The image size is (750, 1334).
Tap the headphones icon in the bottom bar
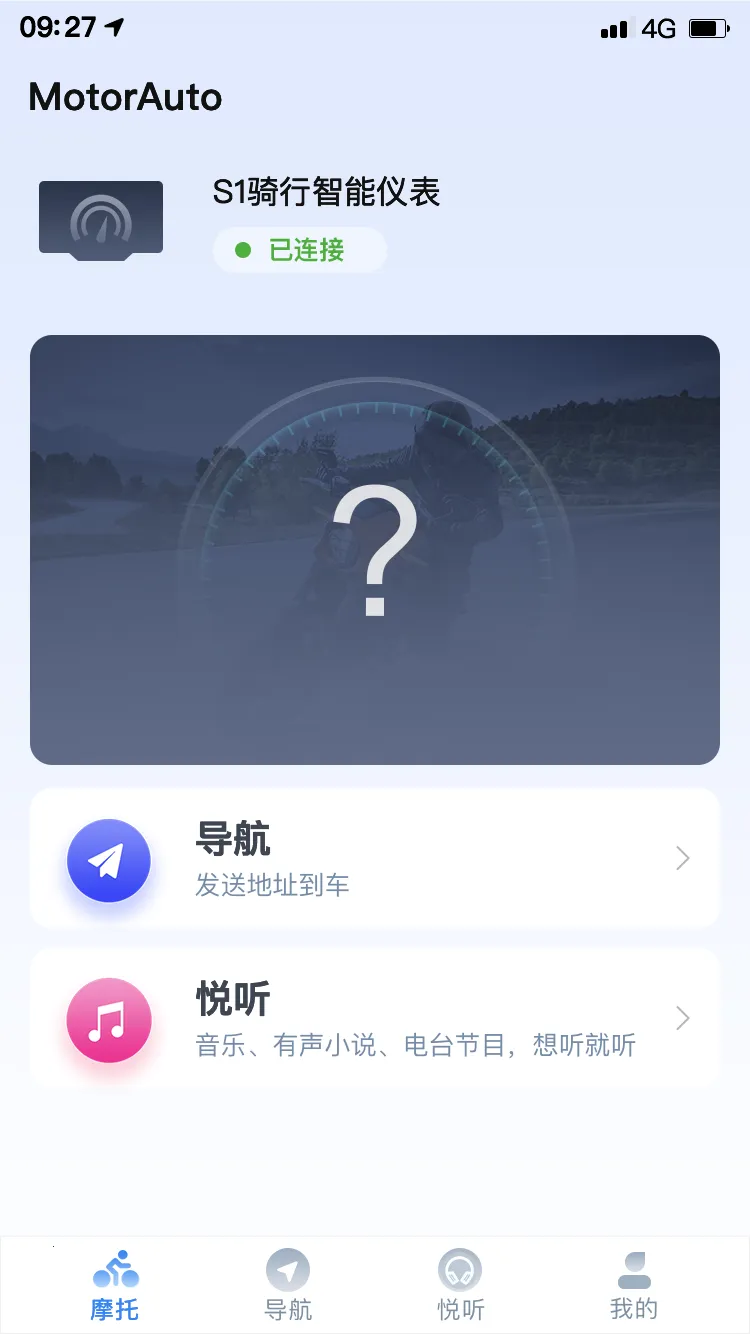pos(460,1265)
